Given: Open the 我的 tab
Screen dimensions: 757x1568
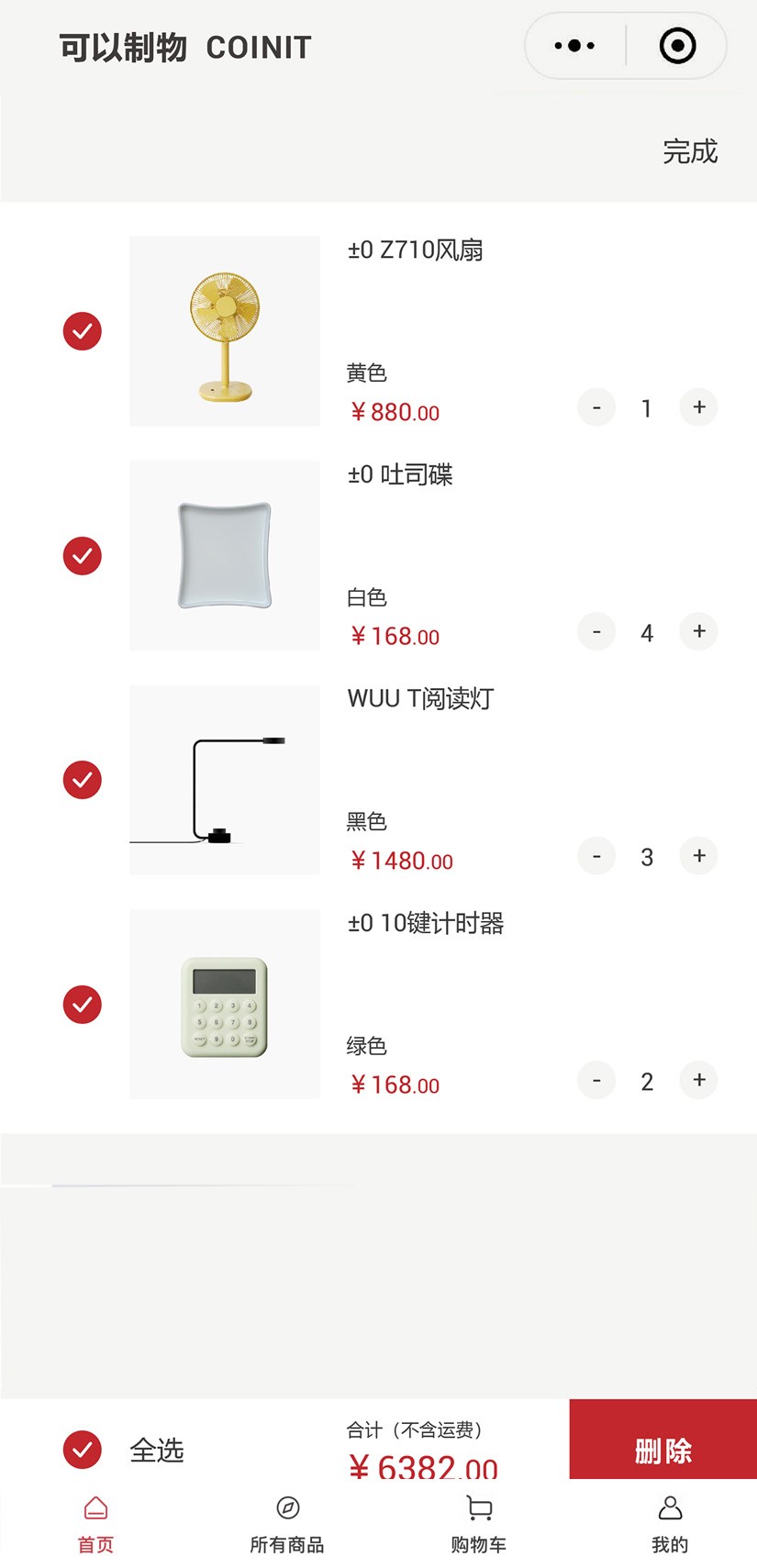Looking at the screenshot, I should tap(670, 1524).
